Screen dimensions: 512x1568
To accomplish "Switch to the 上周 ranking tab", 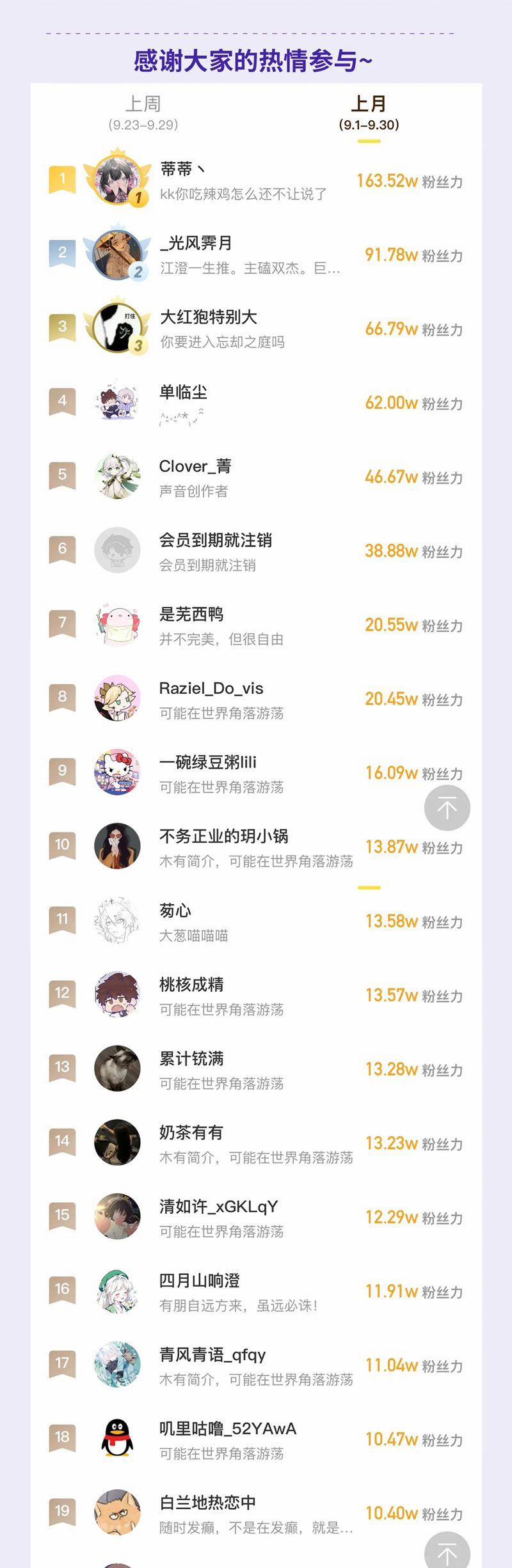I will pyautogui.click(x=143, y=113).
